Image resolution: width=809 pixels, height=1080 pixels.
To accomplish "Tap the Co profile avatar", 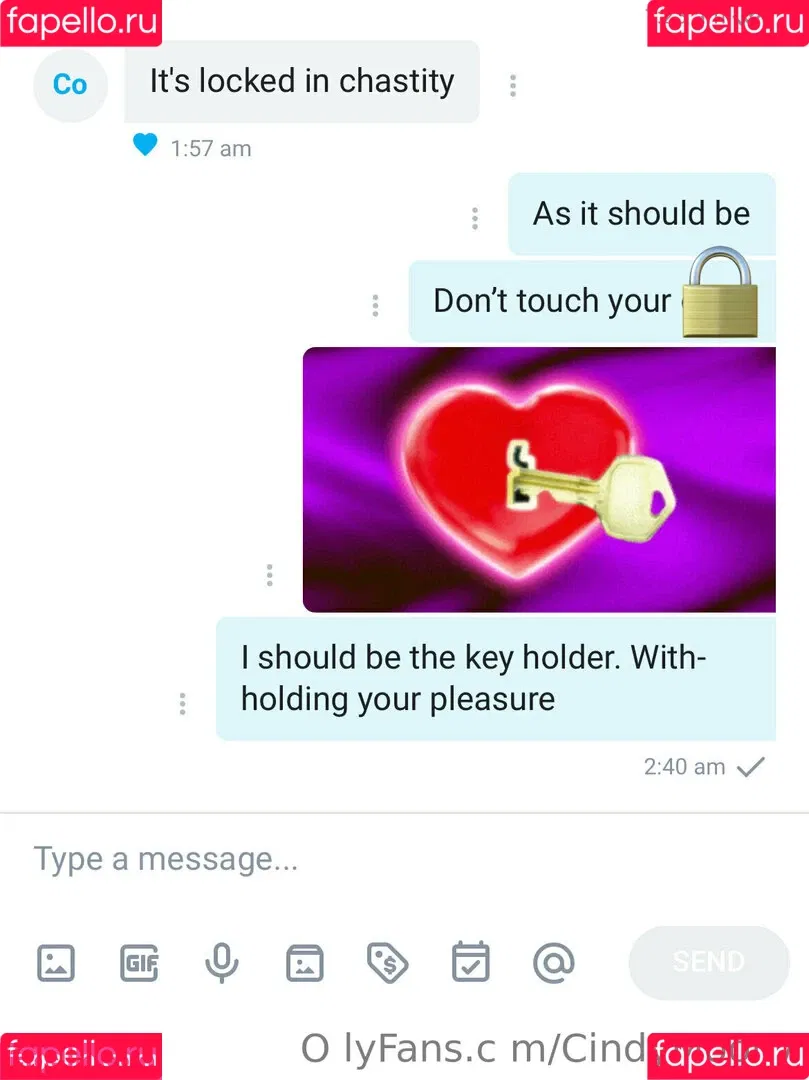I will [69, 85].
